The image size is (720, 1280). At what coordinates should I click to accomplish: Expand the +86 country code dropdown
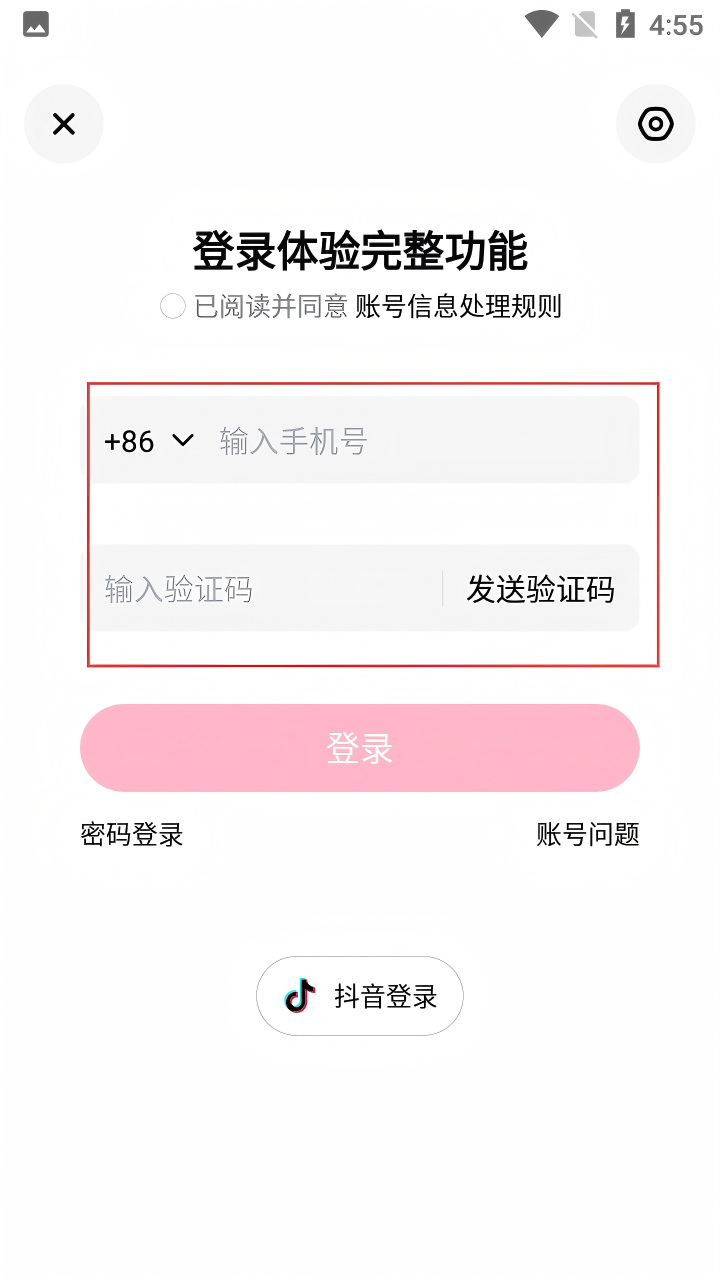tap(149, 441)
